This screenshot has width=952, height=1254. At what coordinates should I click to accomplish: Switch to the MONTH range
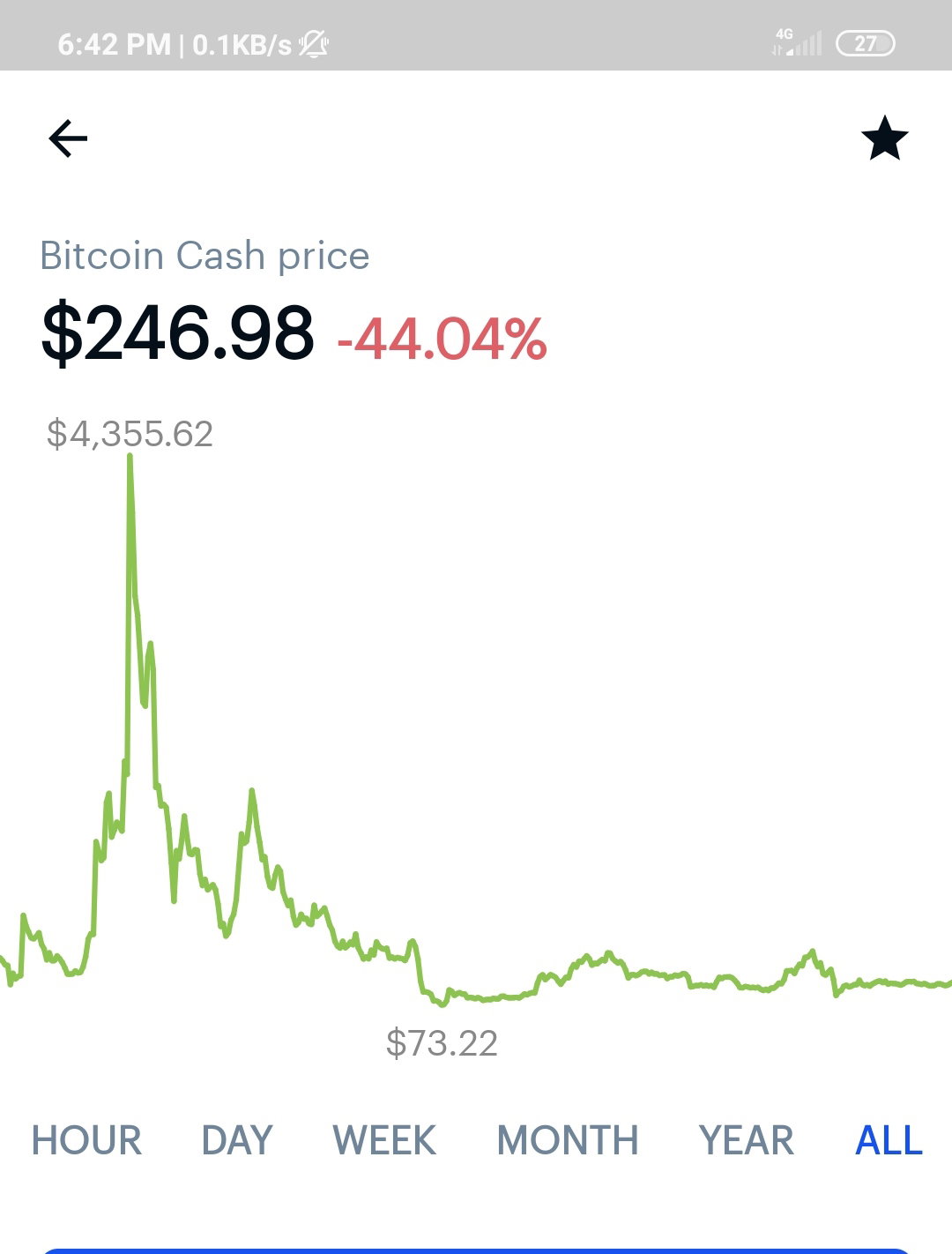(568, 1140)
